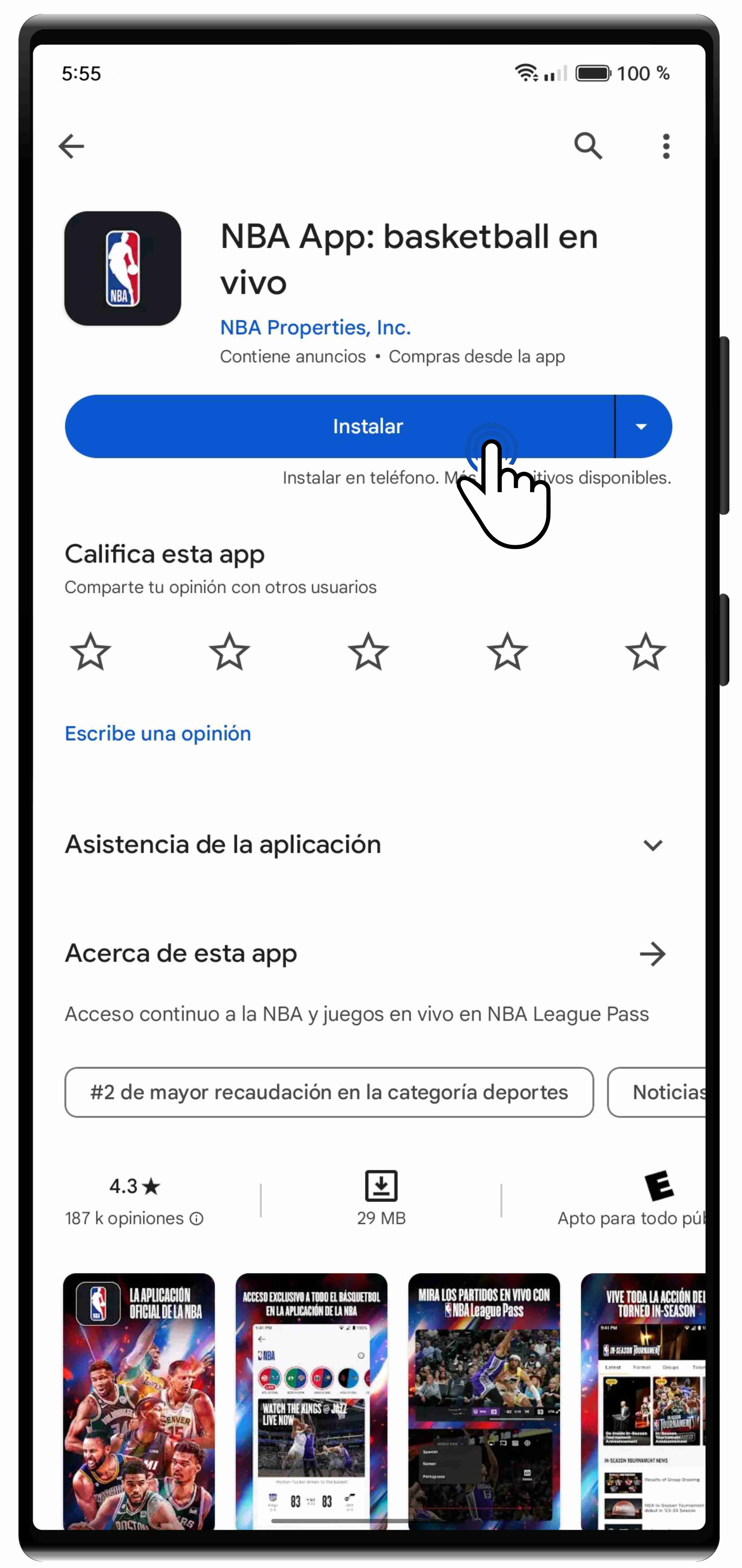
Task: Select the Noticias chip
Action: [x=669, y=1091]
